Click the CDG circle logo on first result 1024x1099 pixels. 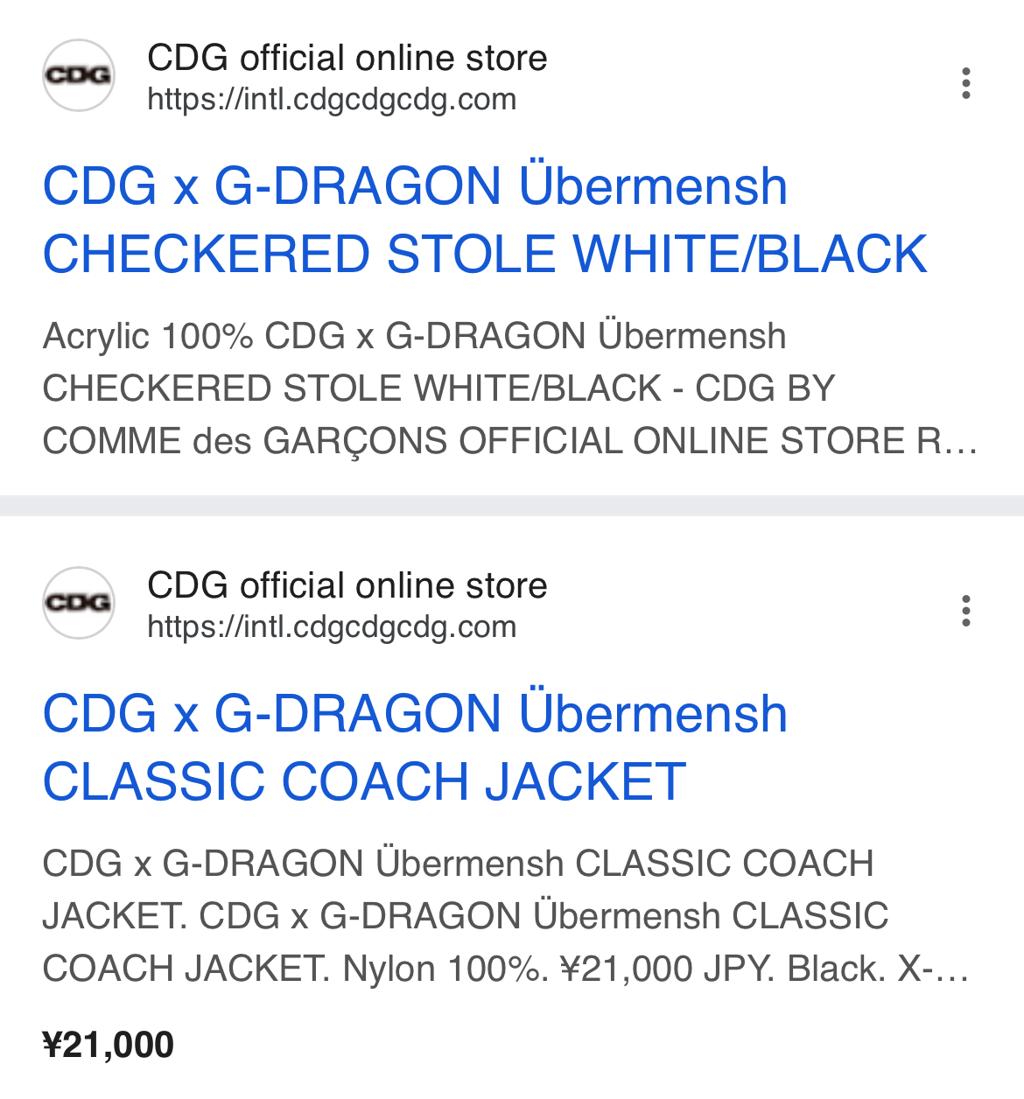(79, 76)
